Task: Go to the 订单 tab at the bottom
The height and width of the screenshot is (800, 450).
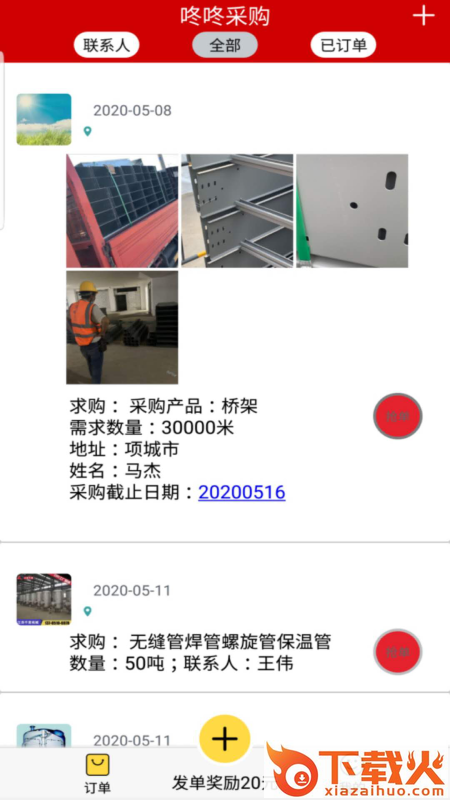Action: 97,774
